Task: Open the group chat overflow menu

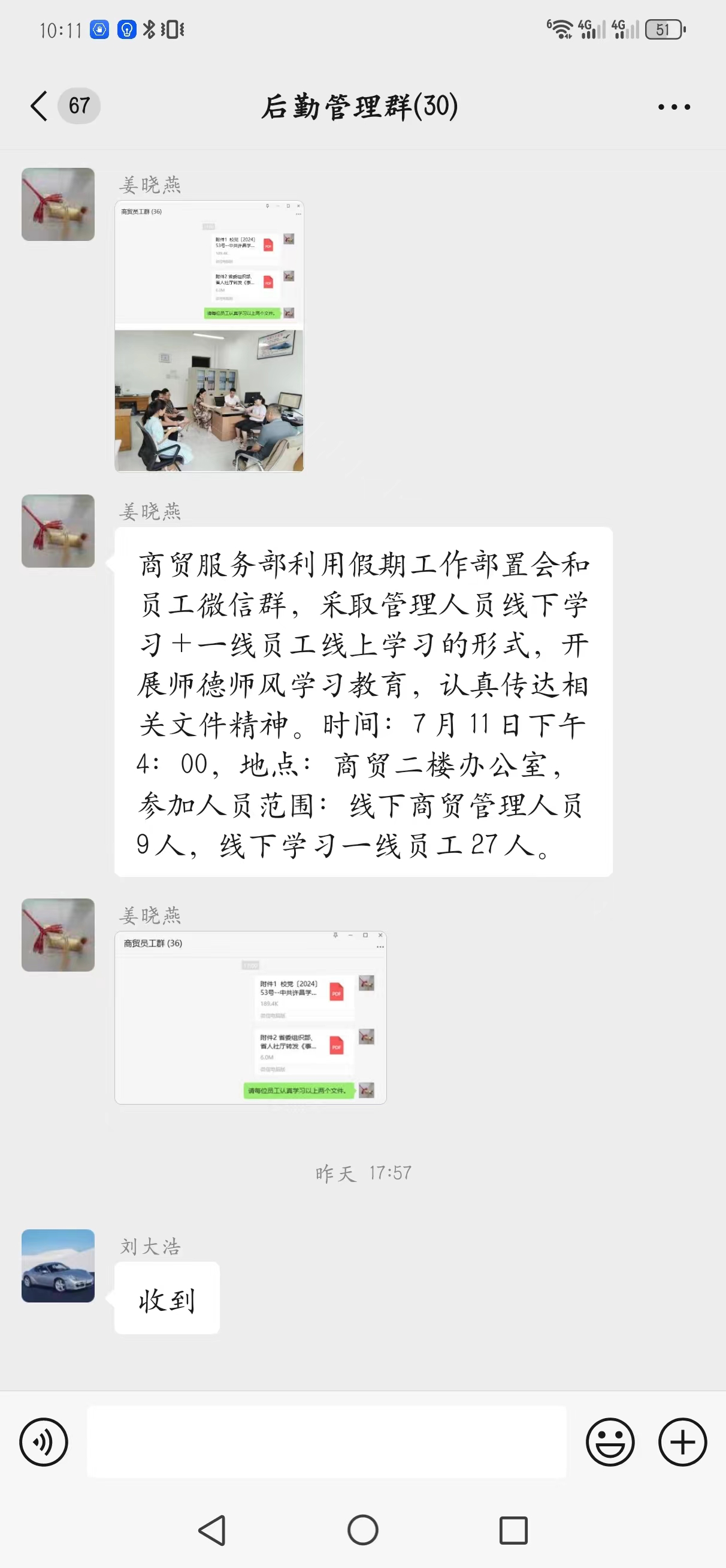Action: point(674,107)
